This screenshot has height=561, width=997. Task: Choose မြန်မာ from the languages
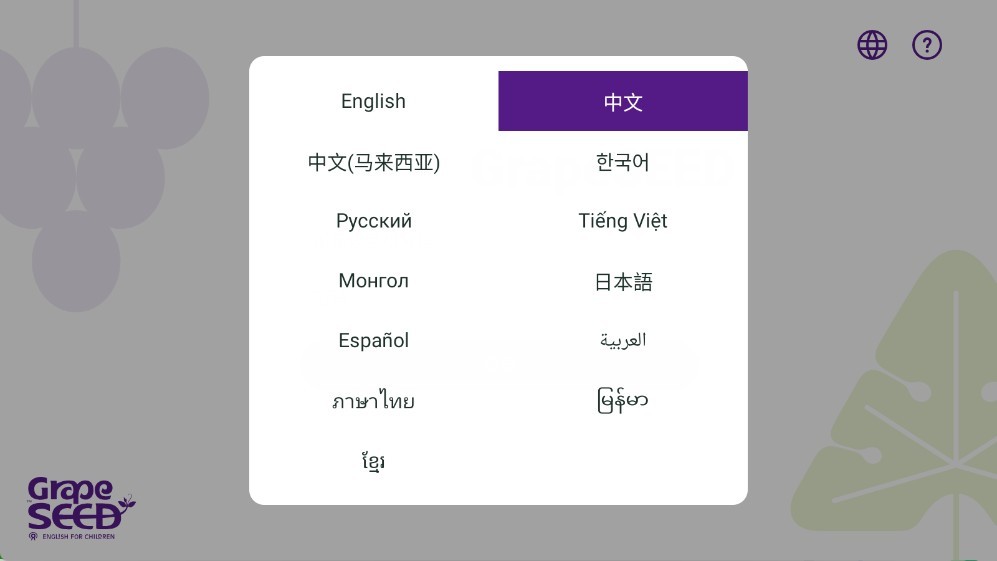(x=623, y=401)
